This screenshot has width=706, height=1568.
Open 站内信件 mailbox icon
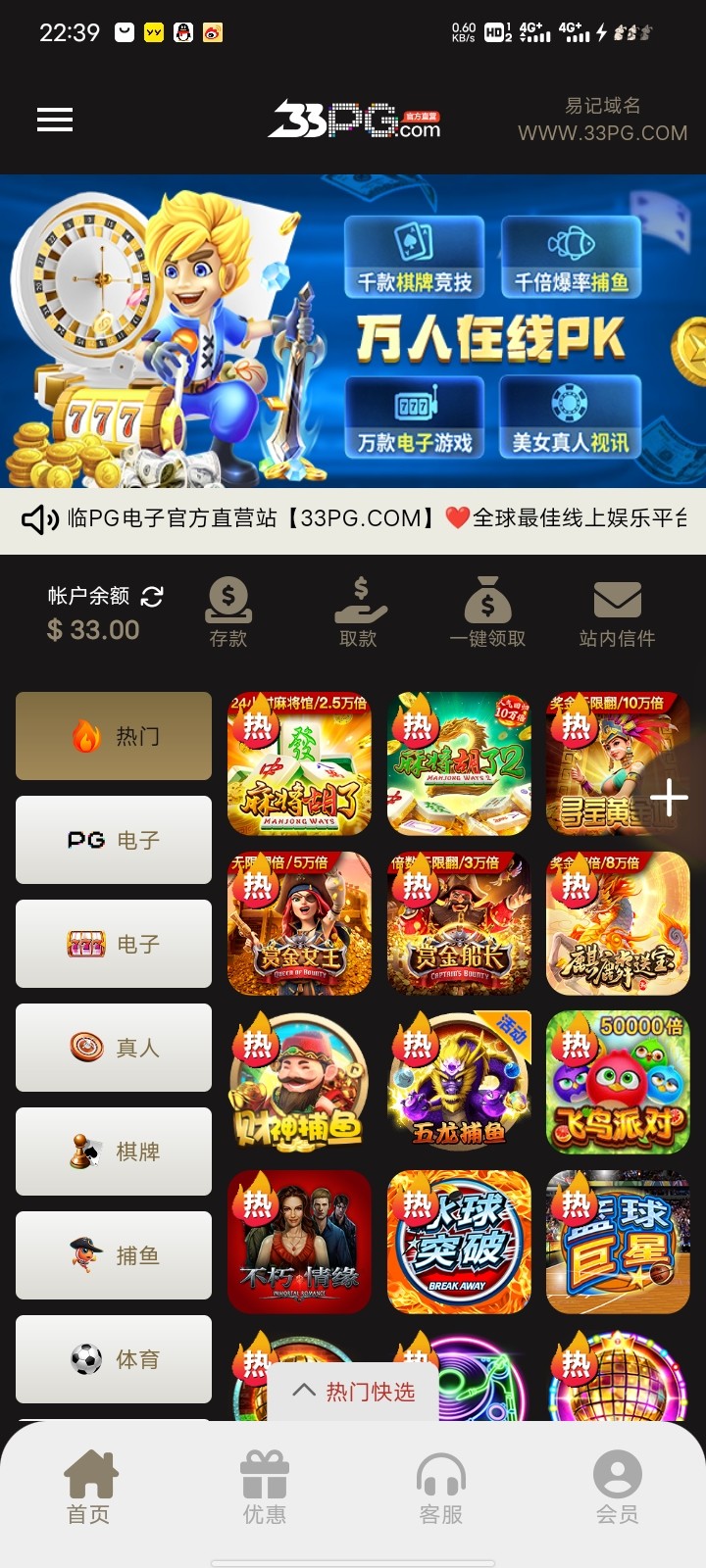(x=619, y=603)
